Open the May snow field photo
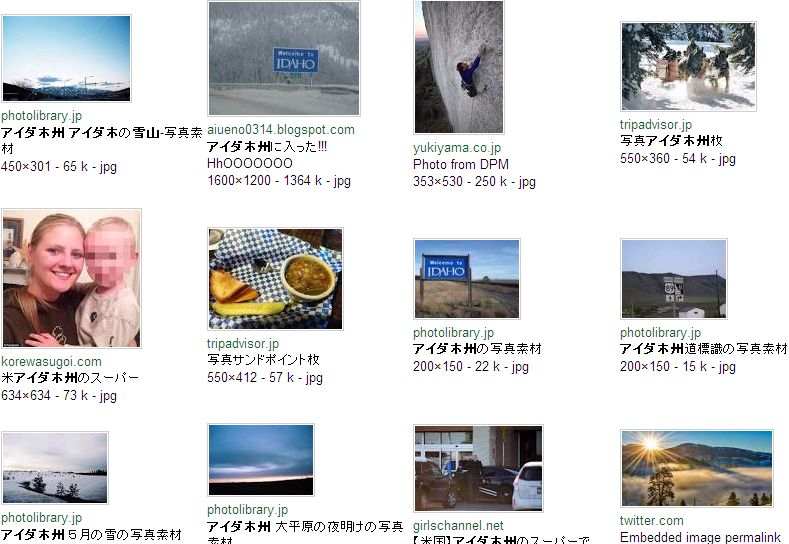The height and width of the screenshot is (544, 789). pos(54,468)
